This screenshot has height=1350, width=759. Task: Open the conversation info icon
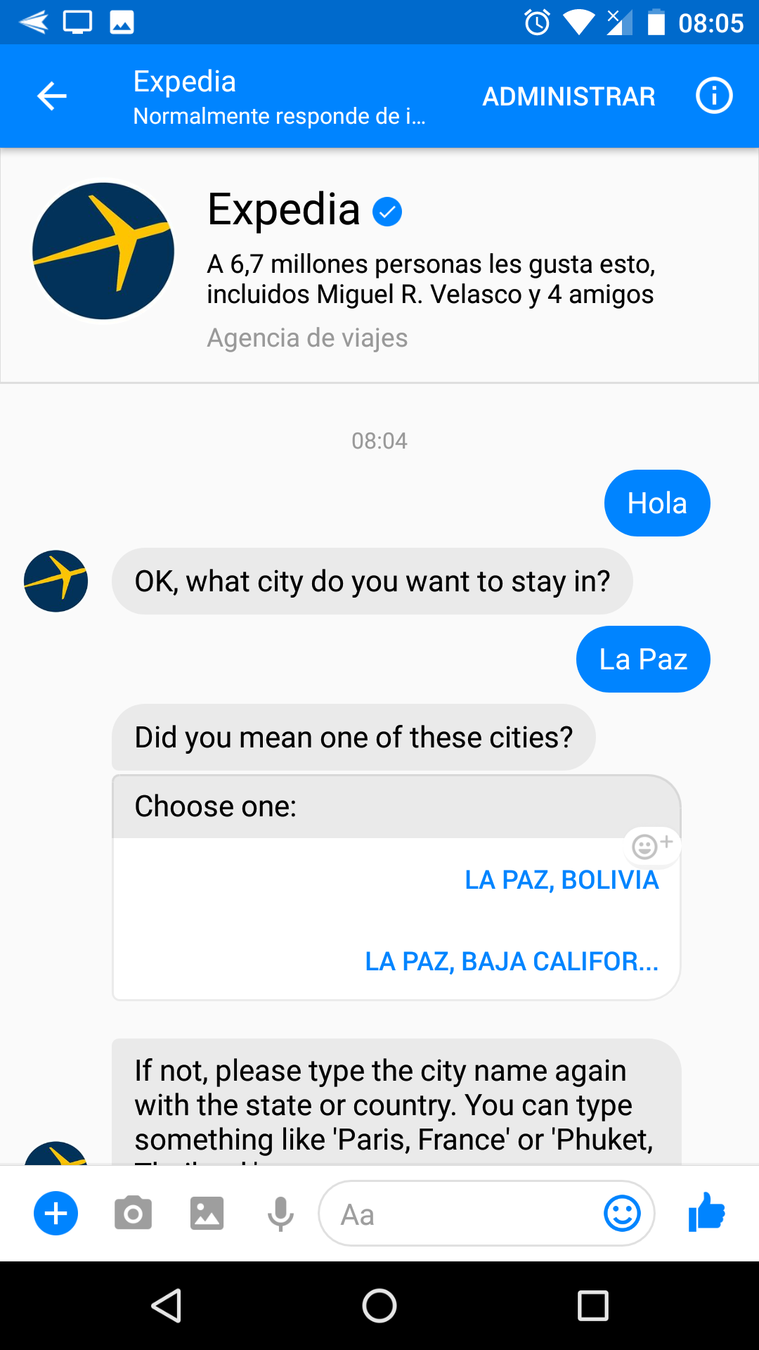[x=714, y=96]
